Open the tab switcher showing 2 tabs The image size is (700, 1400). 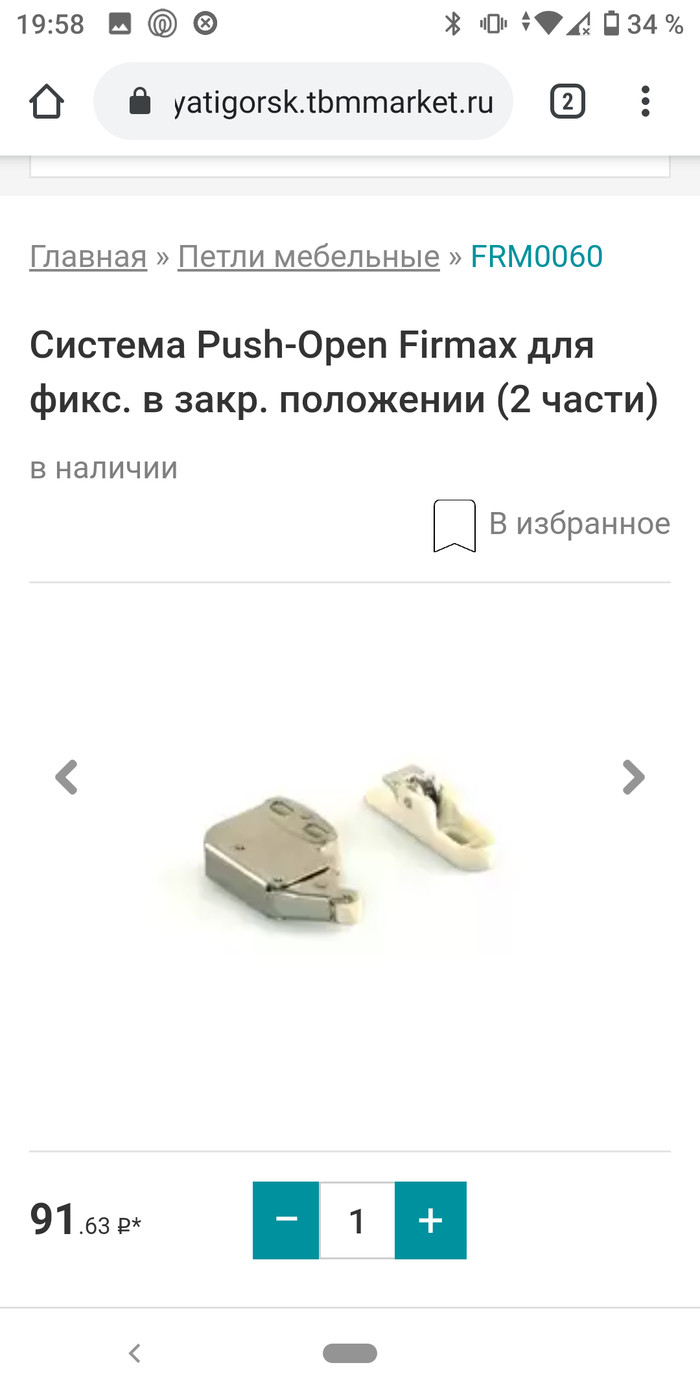[x=567, y=102]
